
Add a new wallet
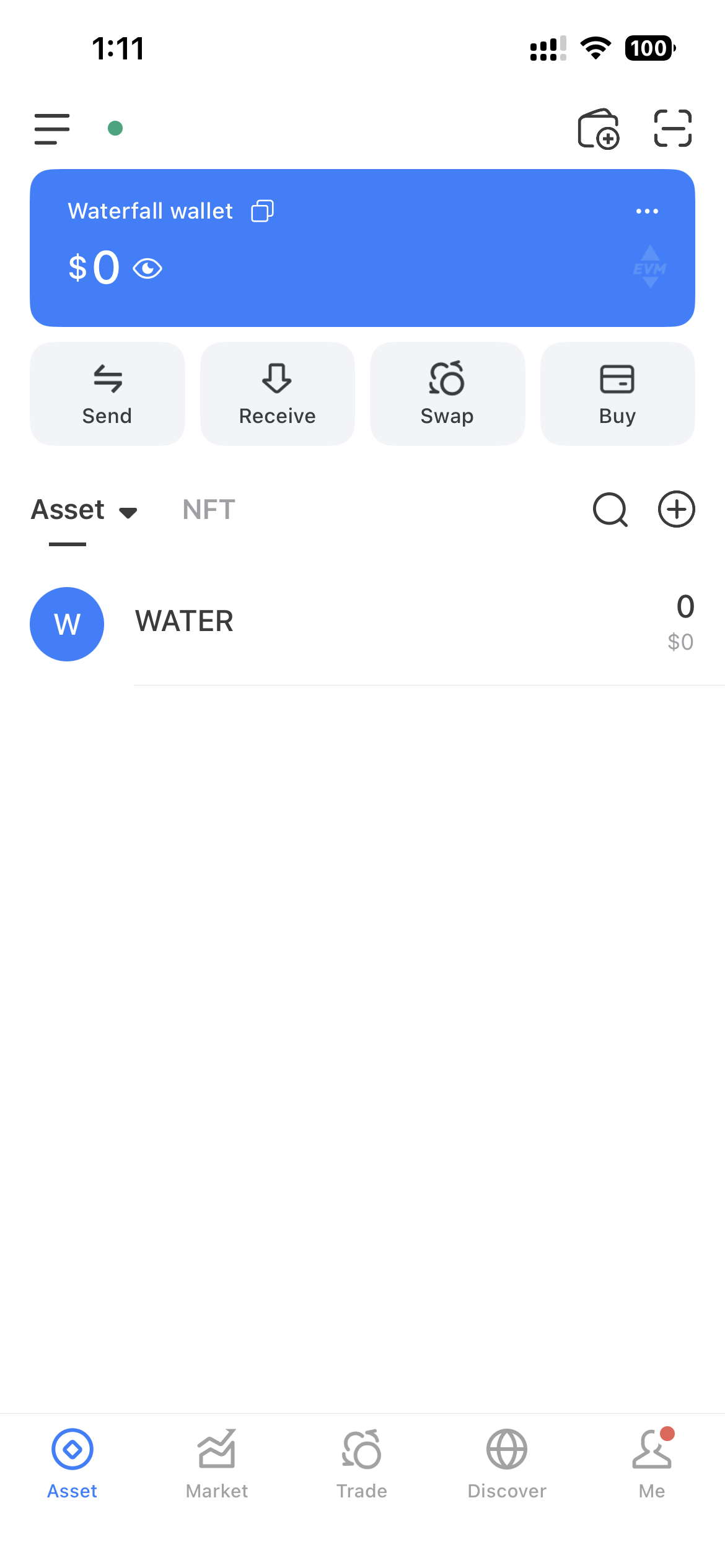click(598, 129)
